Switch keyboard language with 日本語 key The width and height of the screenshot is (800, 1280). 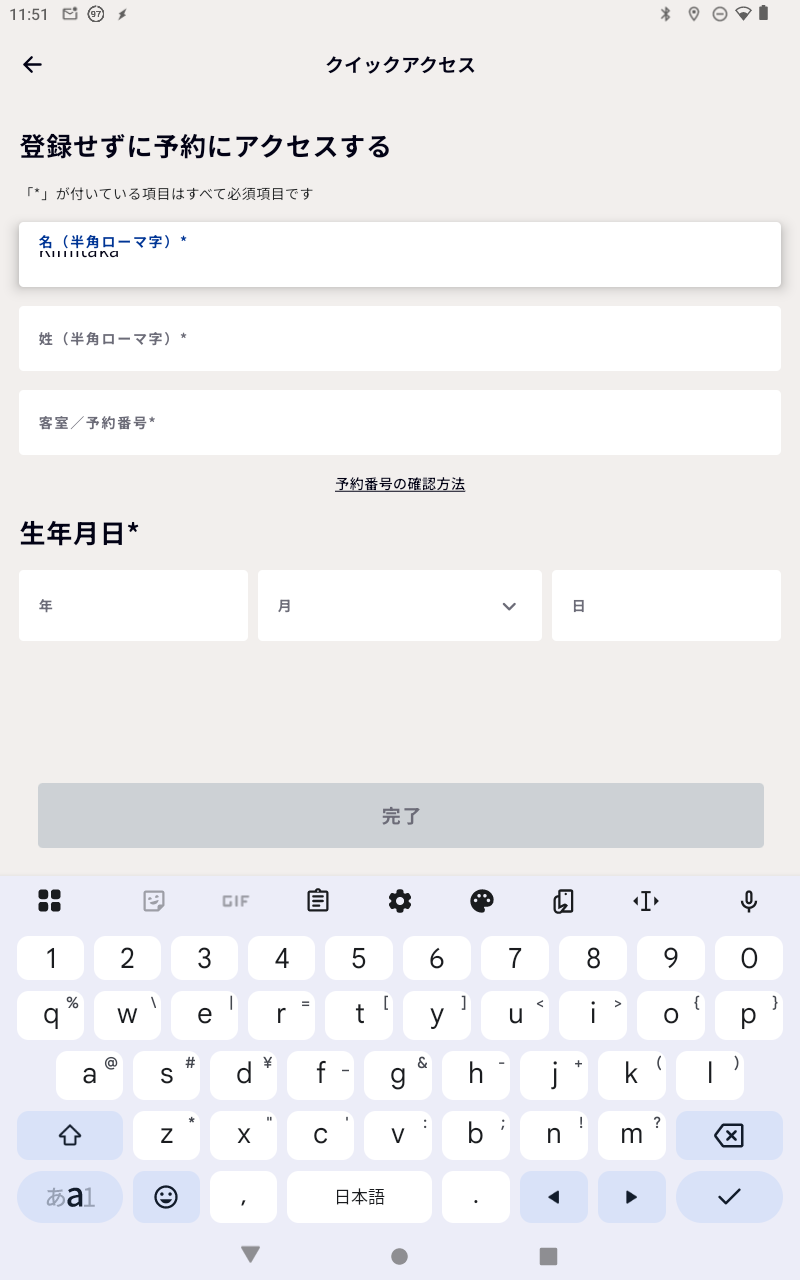[359, 1197]
